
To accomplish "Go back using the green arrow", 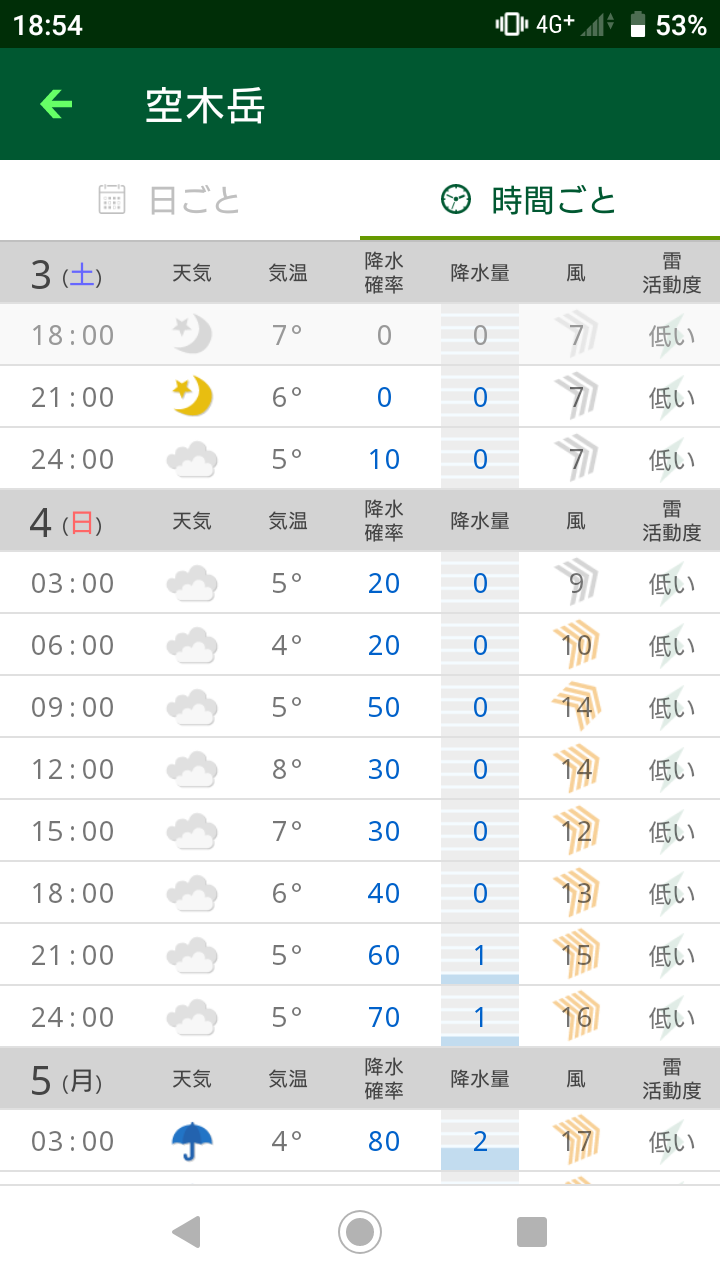I will click(x=56, y=104).
